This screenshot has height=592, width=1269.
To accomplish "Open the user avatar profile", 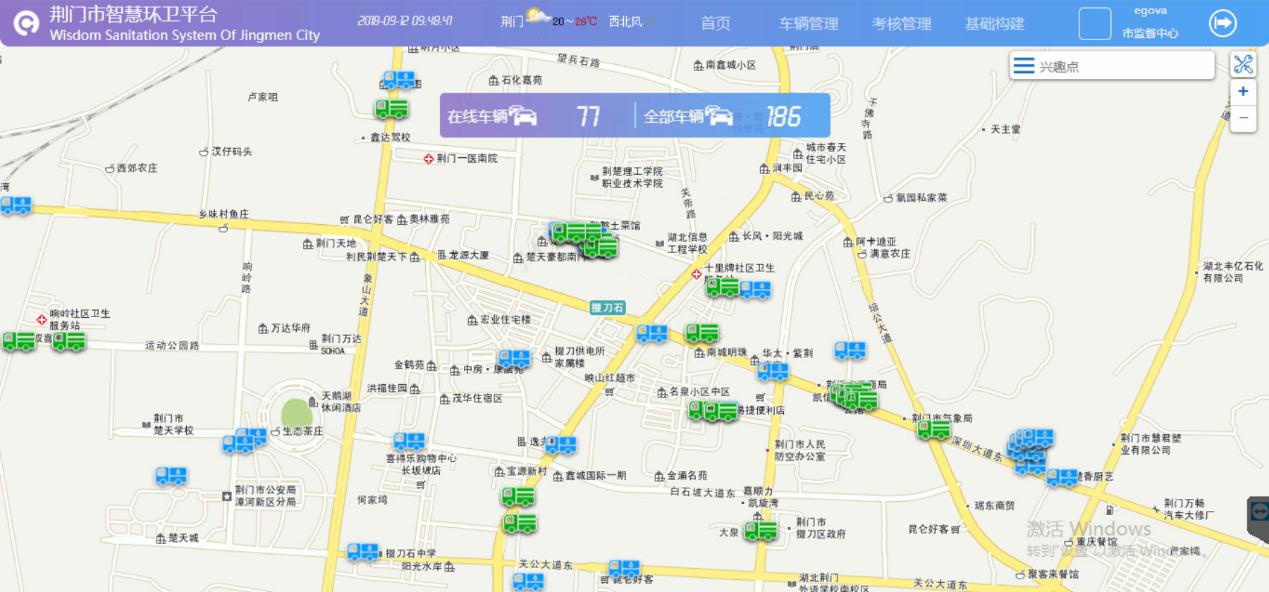I will click(1095, 23).
